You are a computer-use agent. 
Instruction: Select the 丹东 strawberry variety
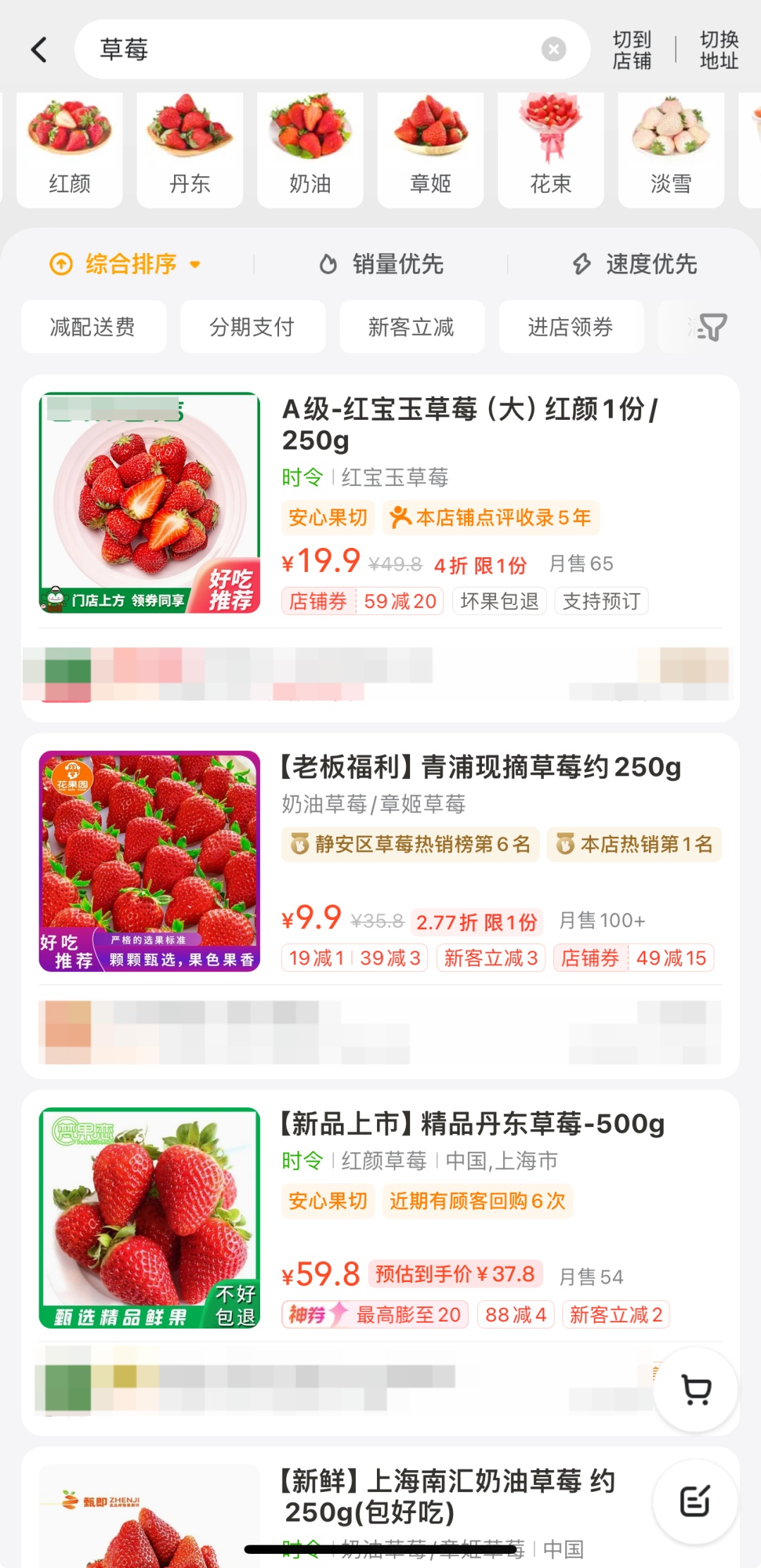point(190,150)
